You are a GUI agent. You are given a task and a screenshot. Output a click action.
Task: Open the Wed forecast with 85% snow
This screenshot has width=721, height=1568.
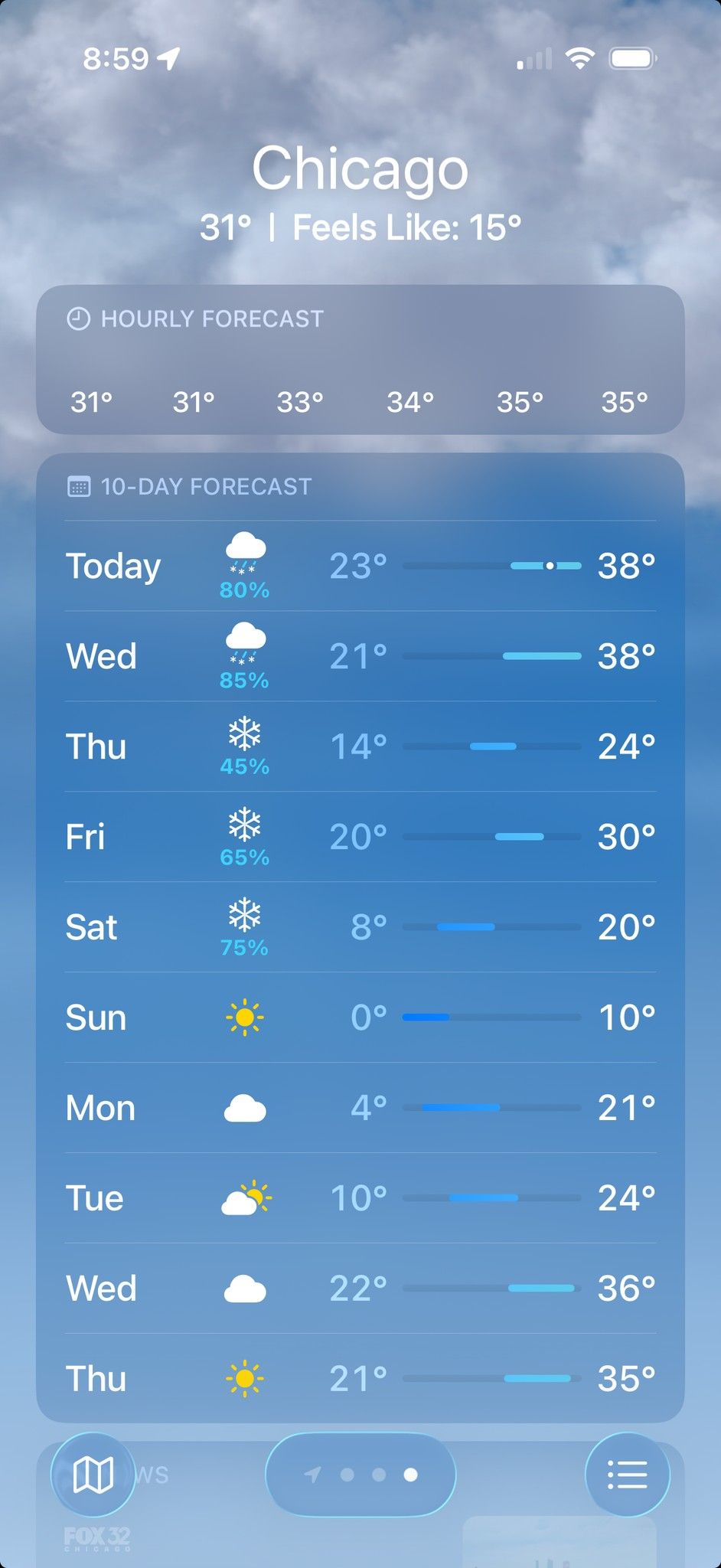point(360,656)
